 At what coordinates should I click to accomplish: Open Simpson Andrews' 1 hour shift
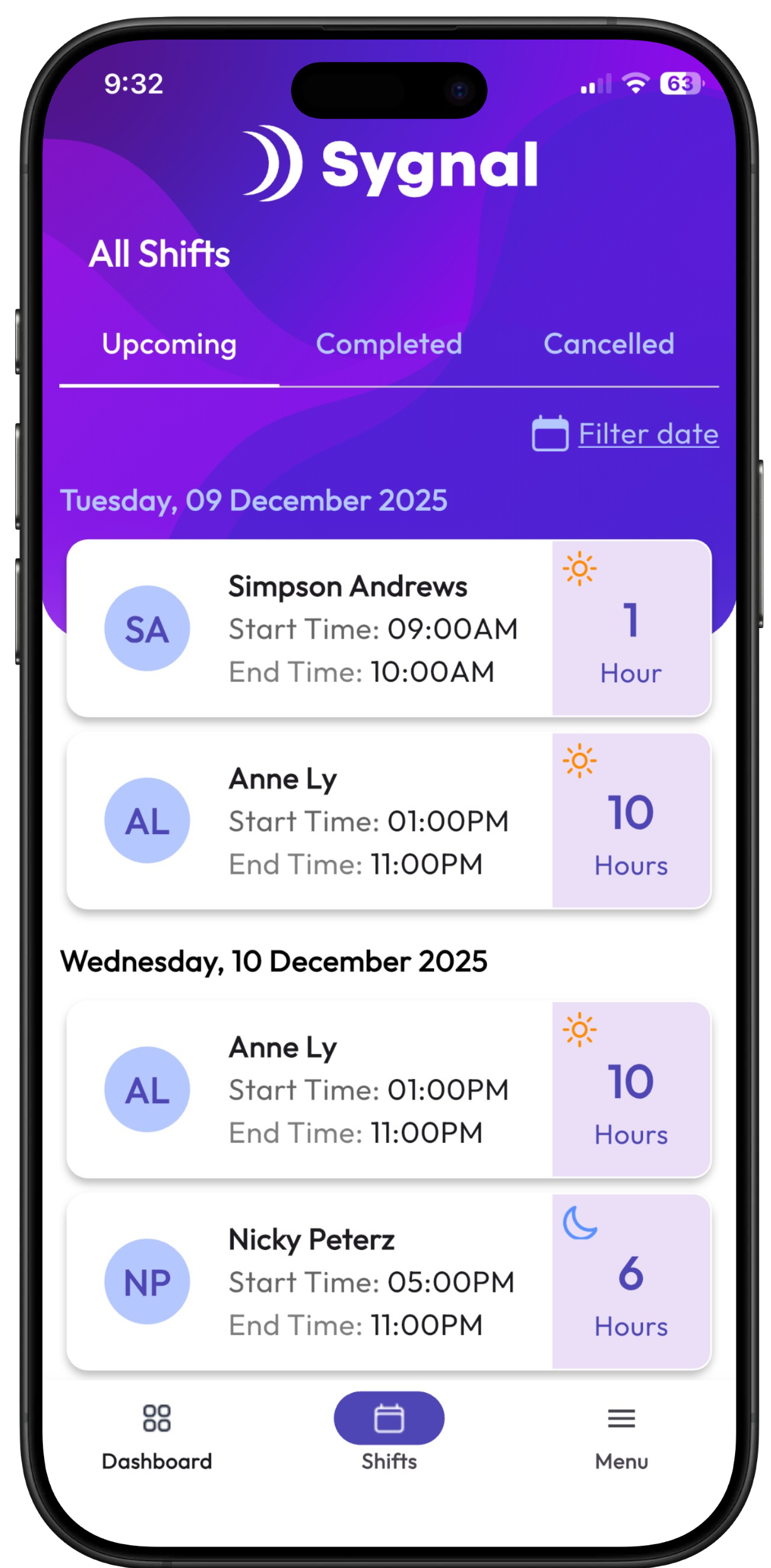pos(388,628)
